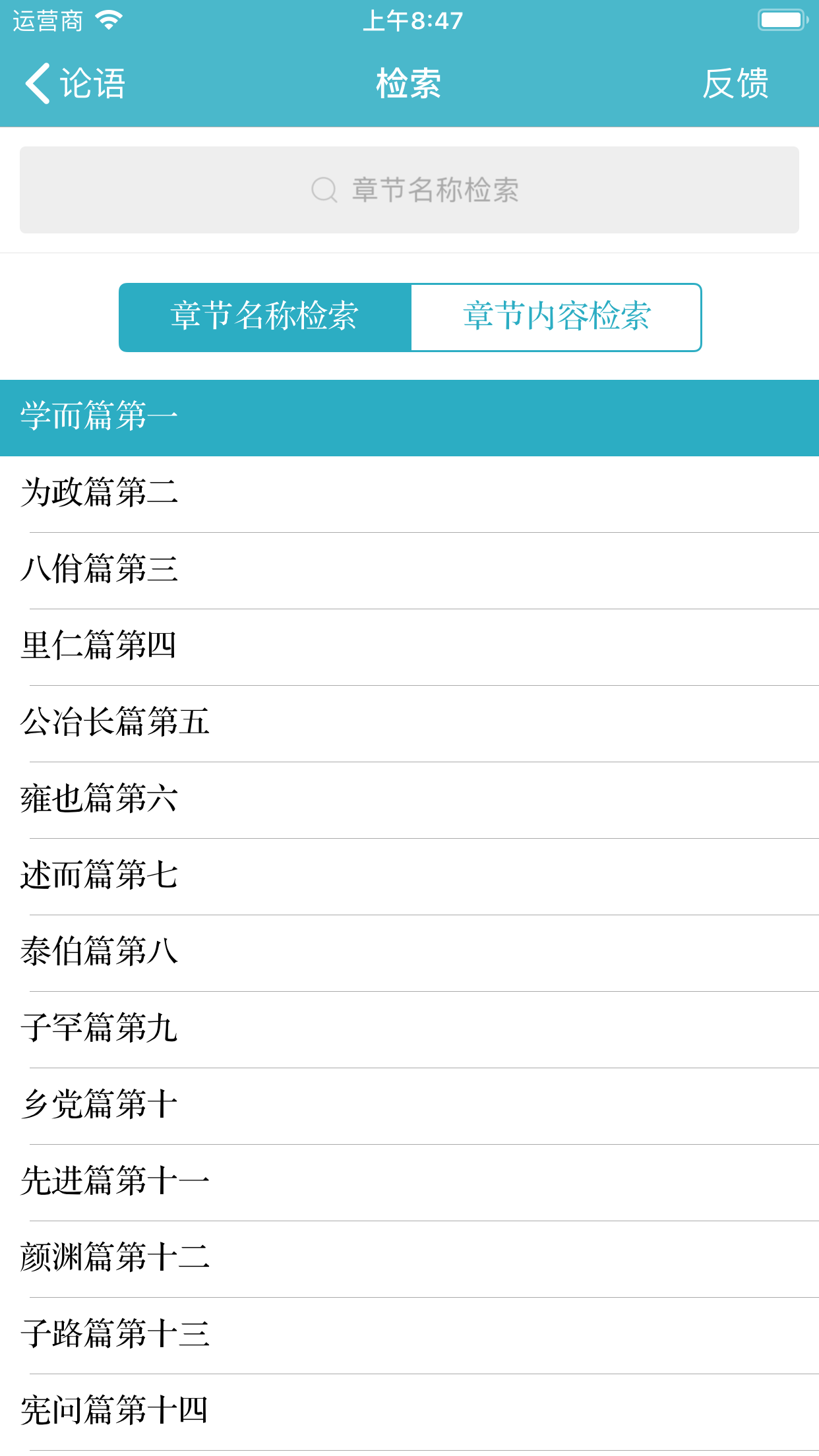Viewport: 819px width, 1456px height.
Task: Open chapter 八佾篇第三
Action: tap(409, 570)
